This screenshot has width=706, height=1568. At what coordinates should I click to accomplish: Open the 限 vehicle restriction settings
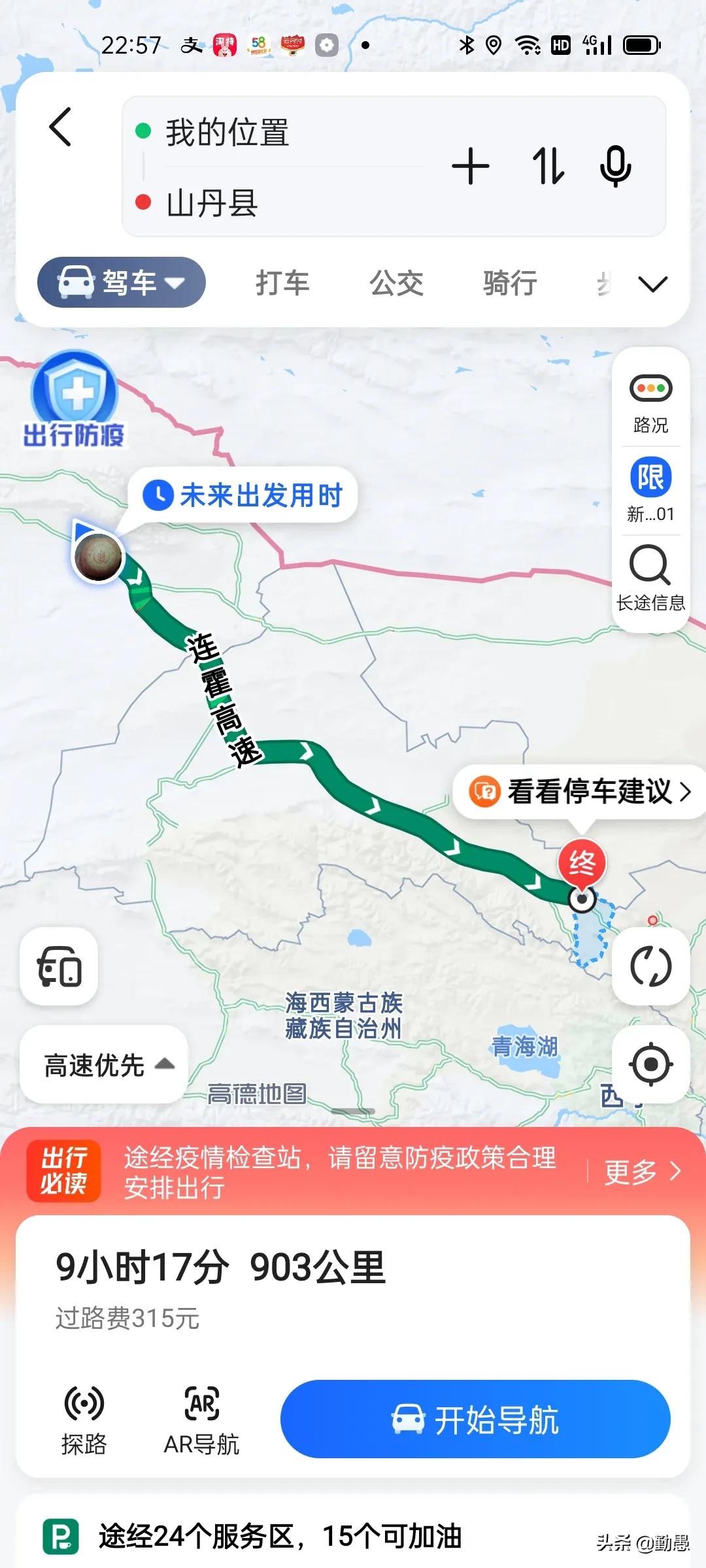650,490
